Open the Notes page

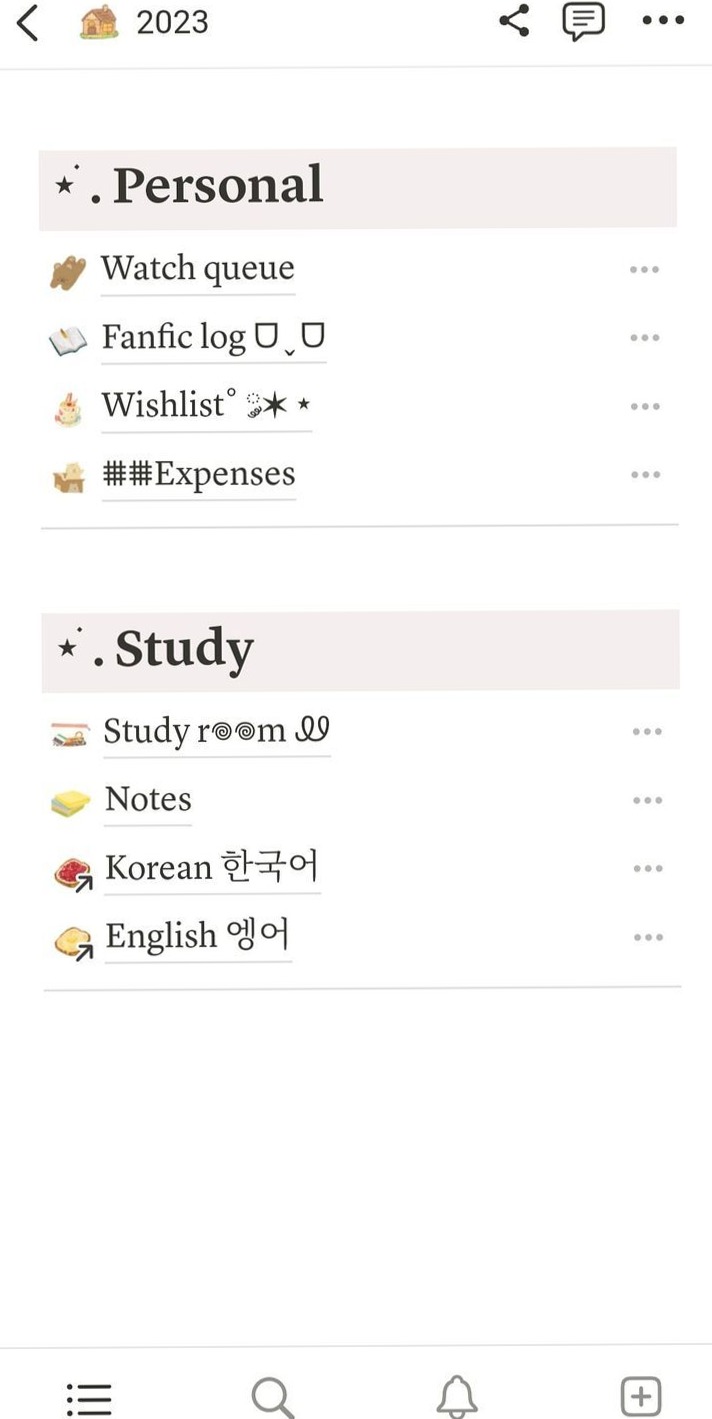coord(148,800)
